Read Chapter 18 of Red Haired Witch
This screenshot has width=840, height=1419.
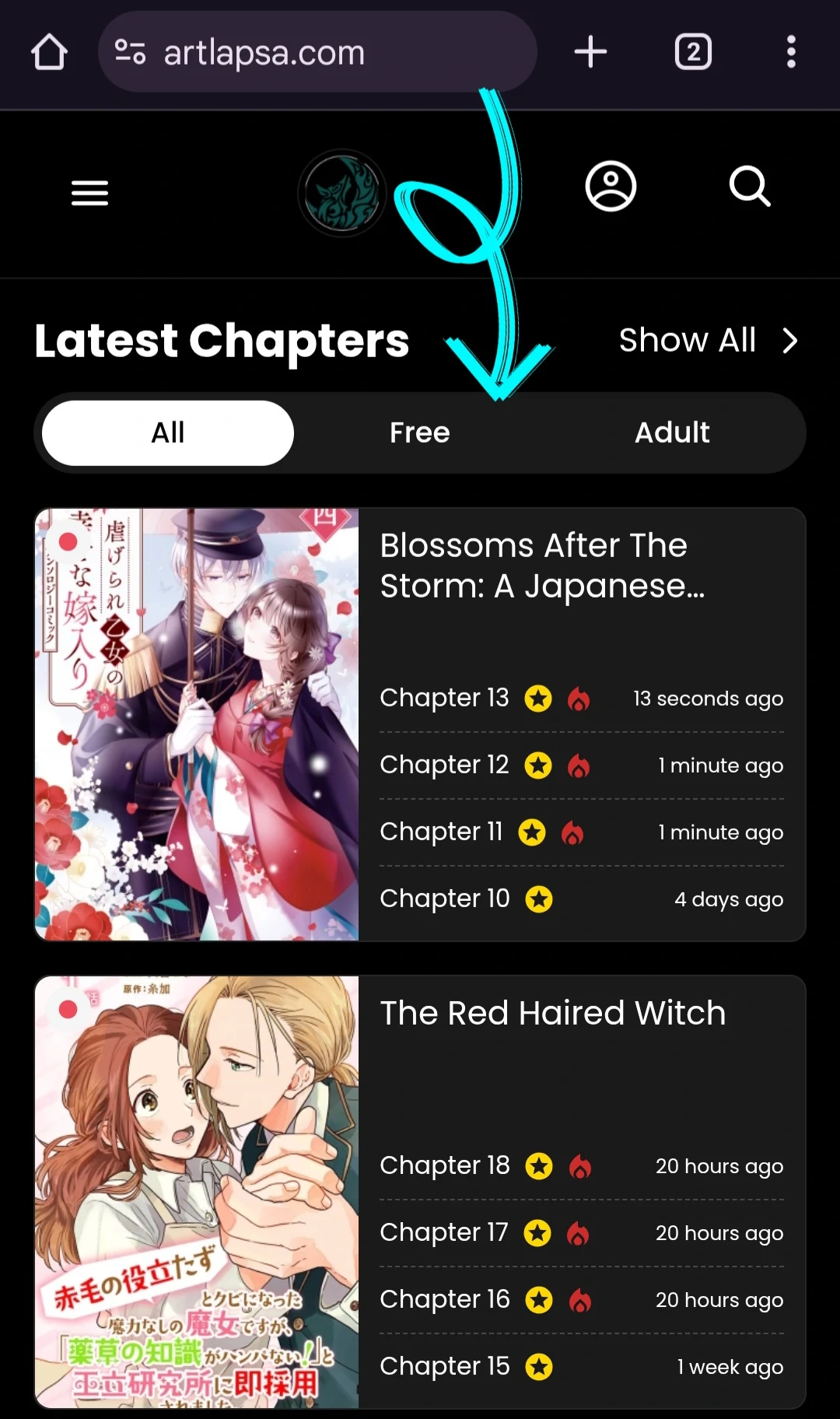444,1165
